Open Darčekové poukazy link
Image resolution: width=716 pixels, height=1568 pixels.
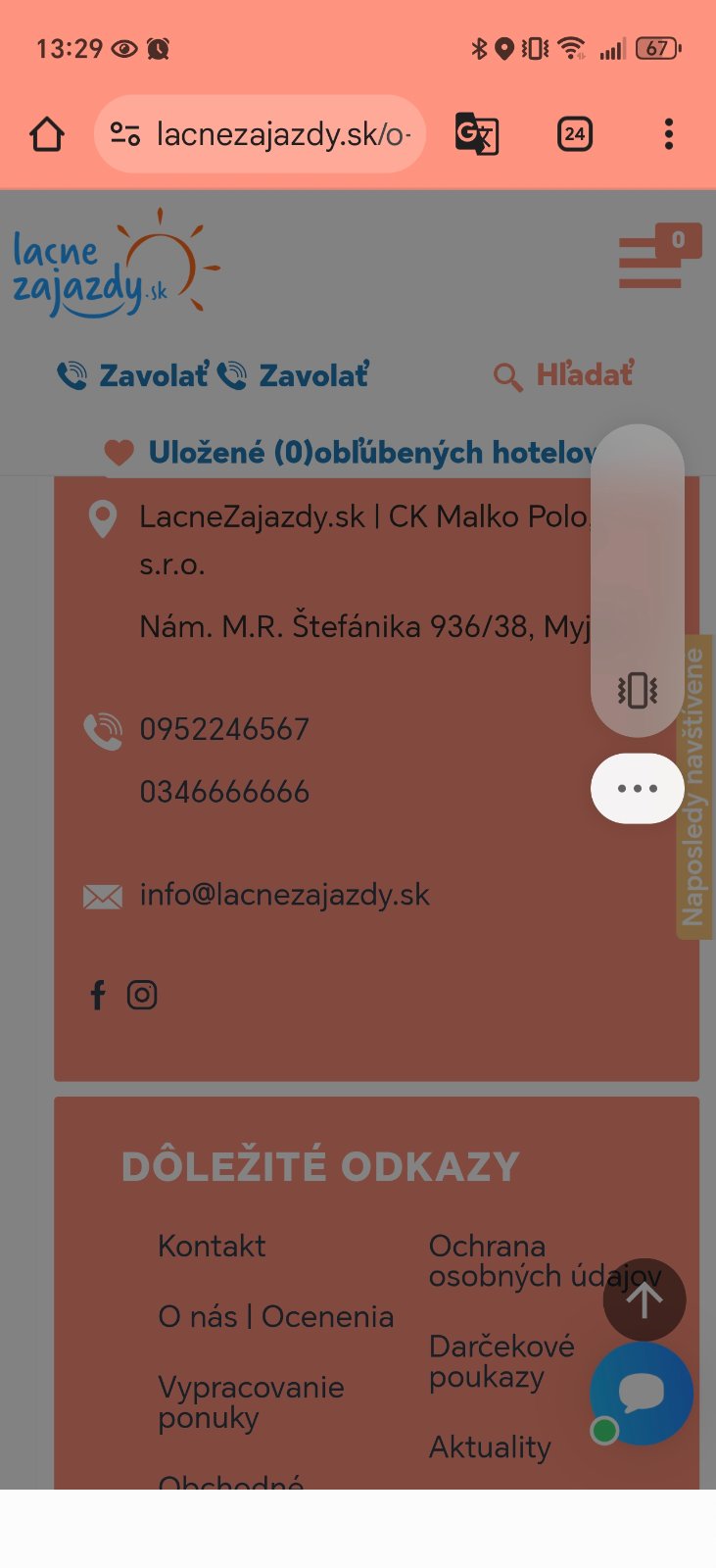[501, 1361]
